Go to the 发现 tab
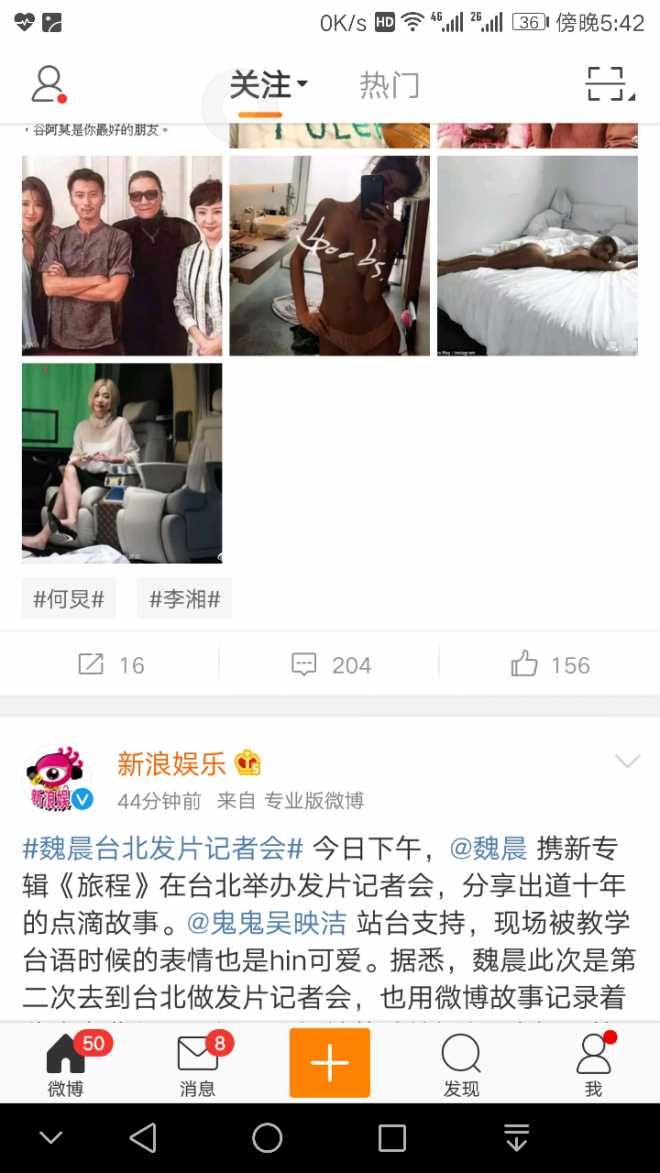Screen dimensions: 660x1173 click(x=461, y=1066)
